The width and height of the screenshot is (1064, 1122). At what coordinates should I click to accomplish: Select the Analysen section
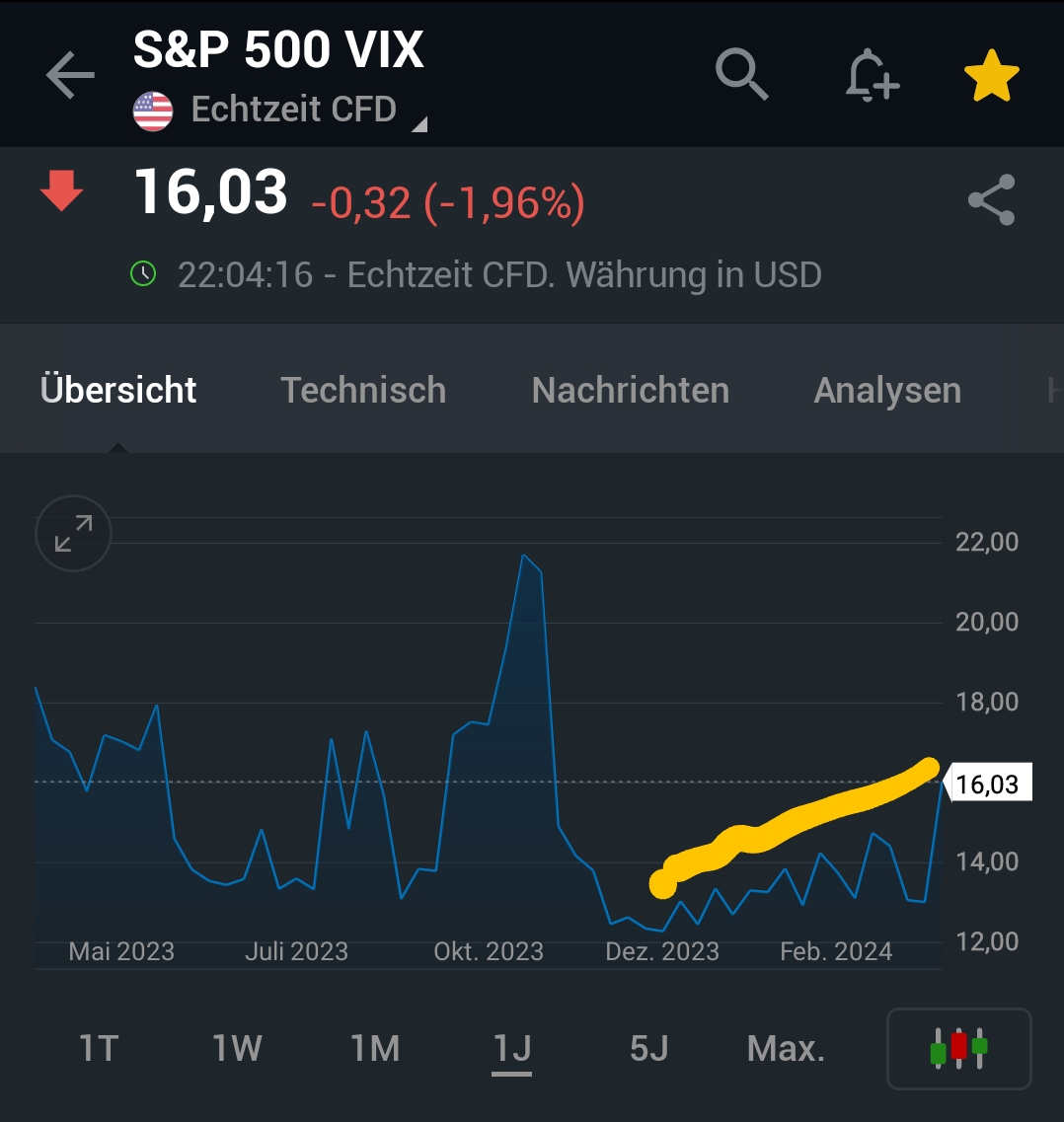[886, 391]
